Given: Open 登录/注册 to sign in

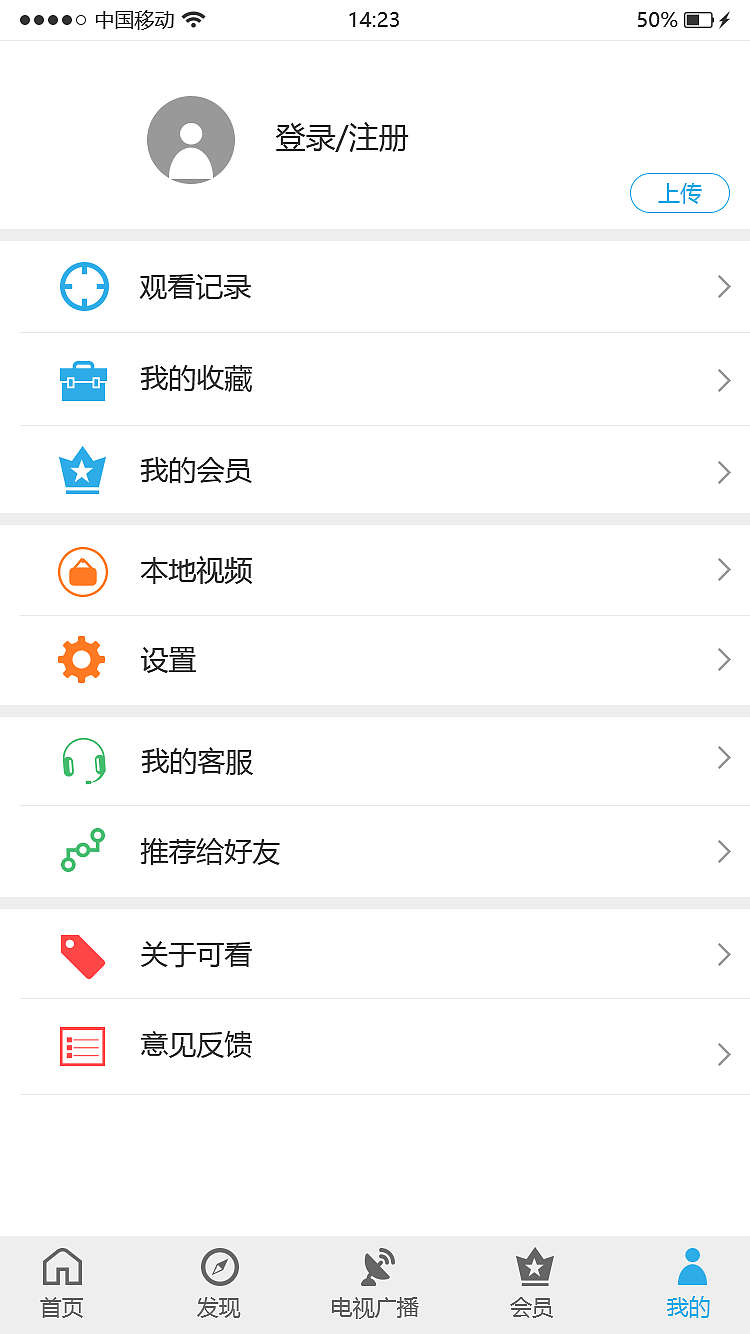Looking at the screenshot, I should pos(341,138).
